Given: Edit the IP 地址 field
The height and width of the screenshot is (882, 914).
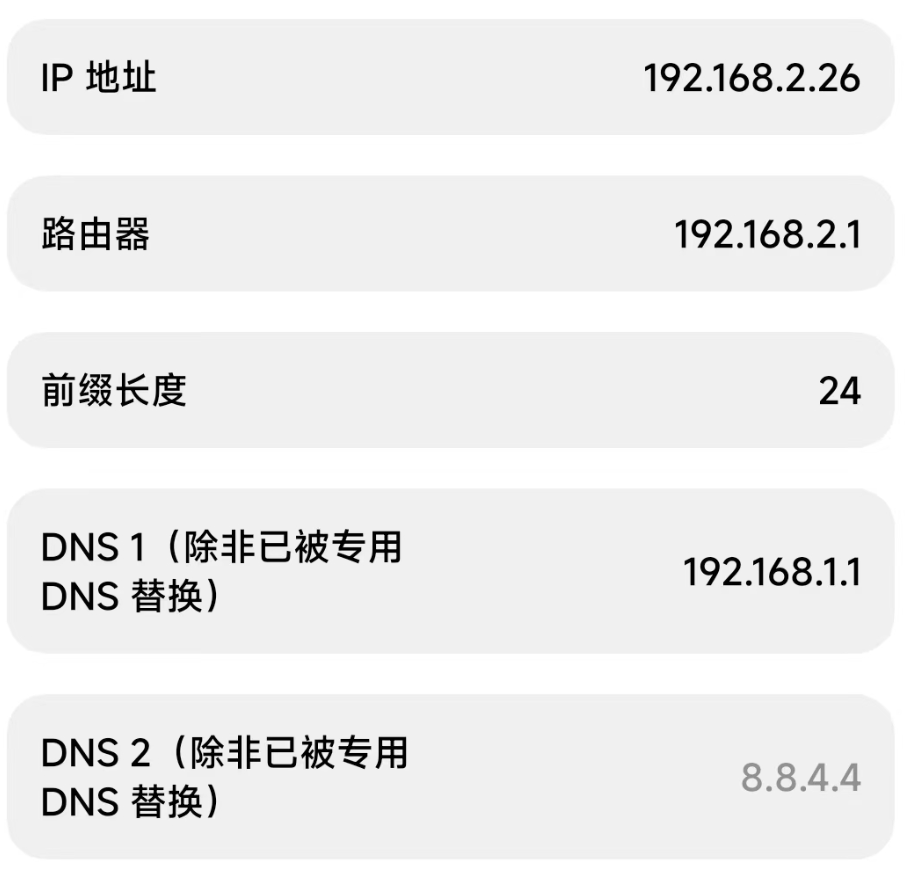Looking at the screenshot, I should 751,78.
